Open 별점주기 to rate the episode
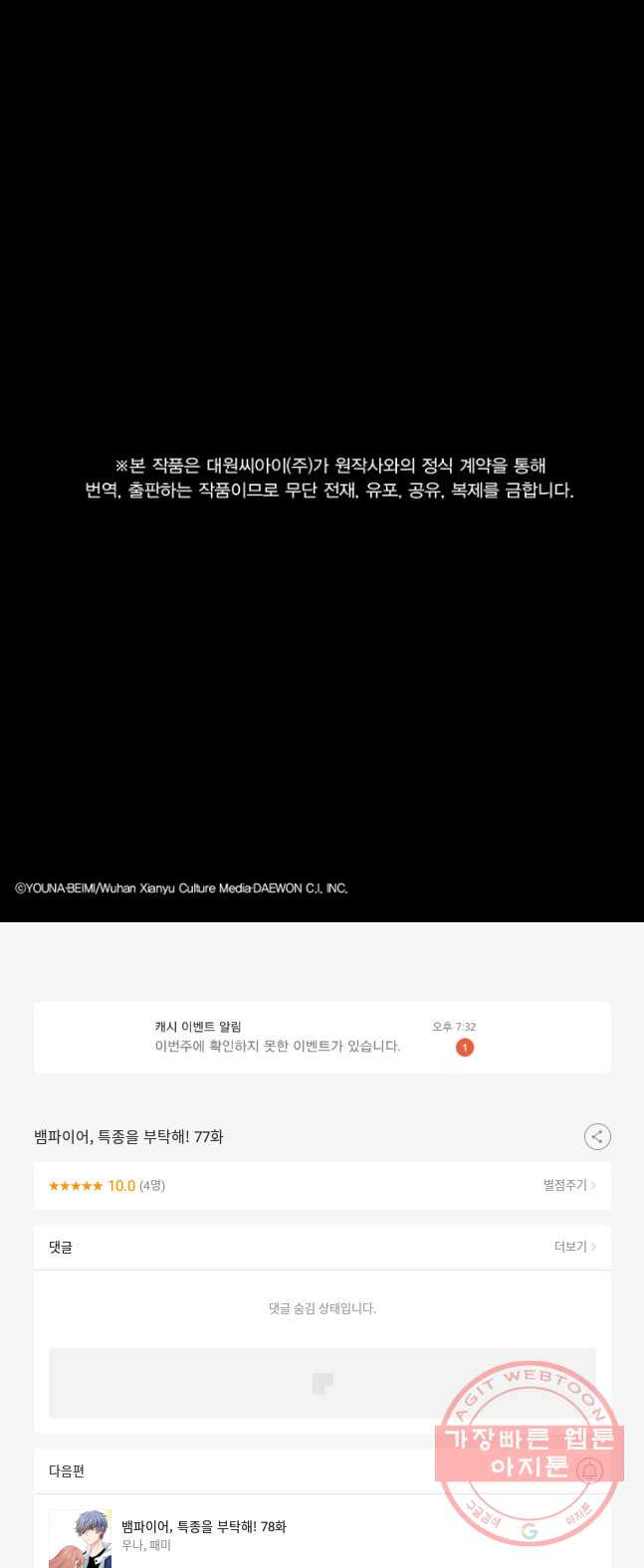Screen dimensions: 644x1568 pos(568,1185)
